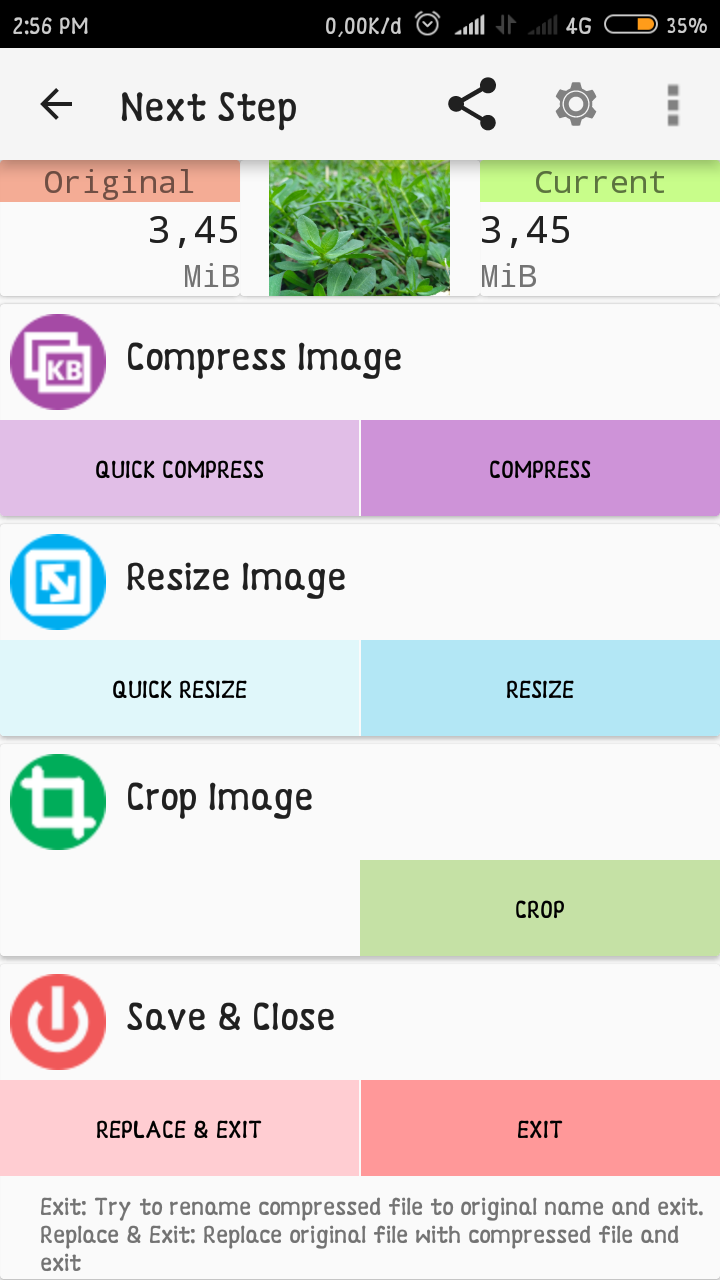Start cropping with the Crop button
Screen dimensions: 720x1280
540,909
